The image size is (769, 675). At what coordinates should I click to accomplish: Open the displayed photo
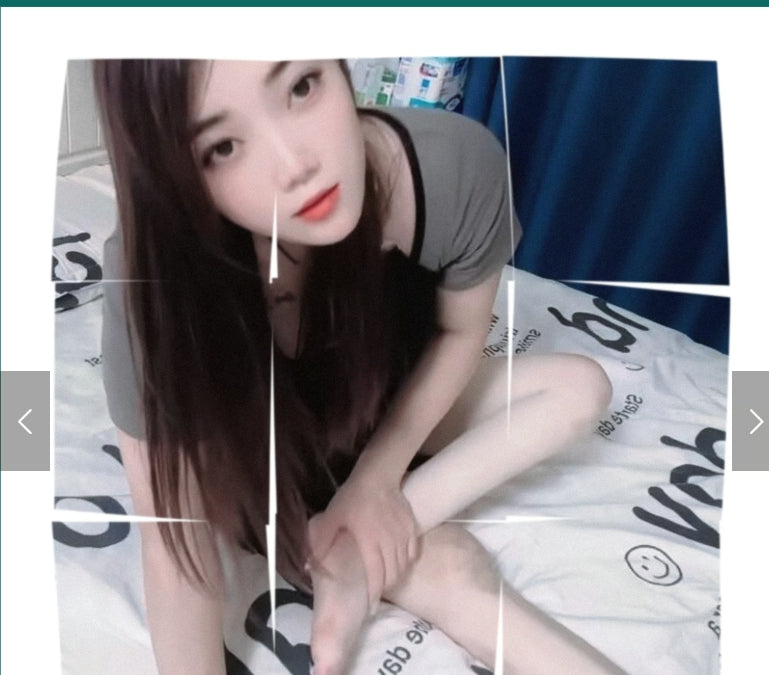[x=390, y=365]
